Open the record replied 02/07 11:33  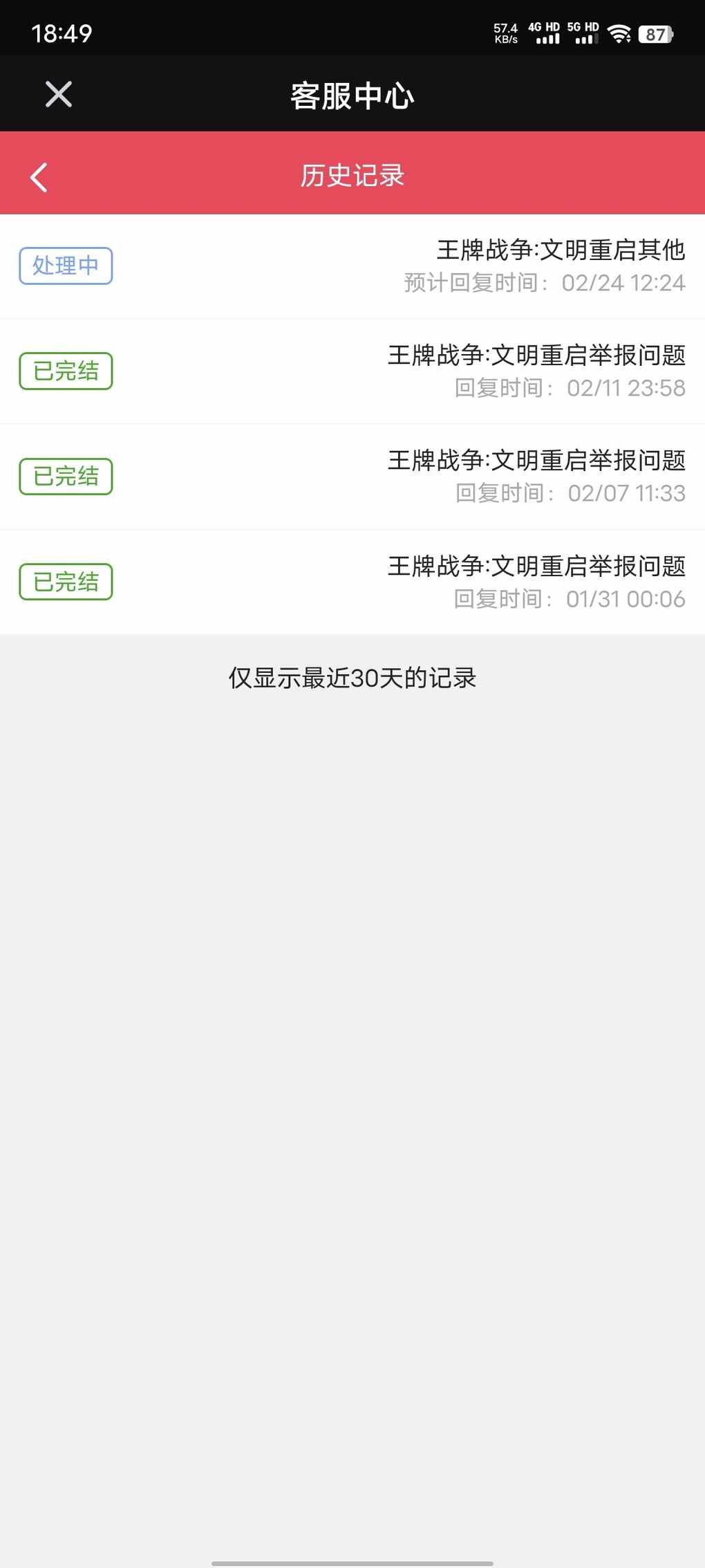[x=352, y=477]
